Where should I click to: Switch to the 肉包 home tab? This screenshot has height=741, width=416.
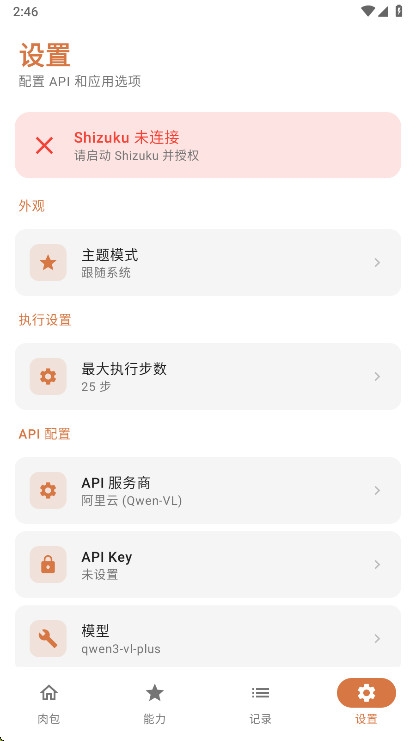(49, 702)
